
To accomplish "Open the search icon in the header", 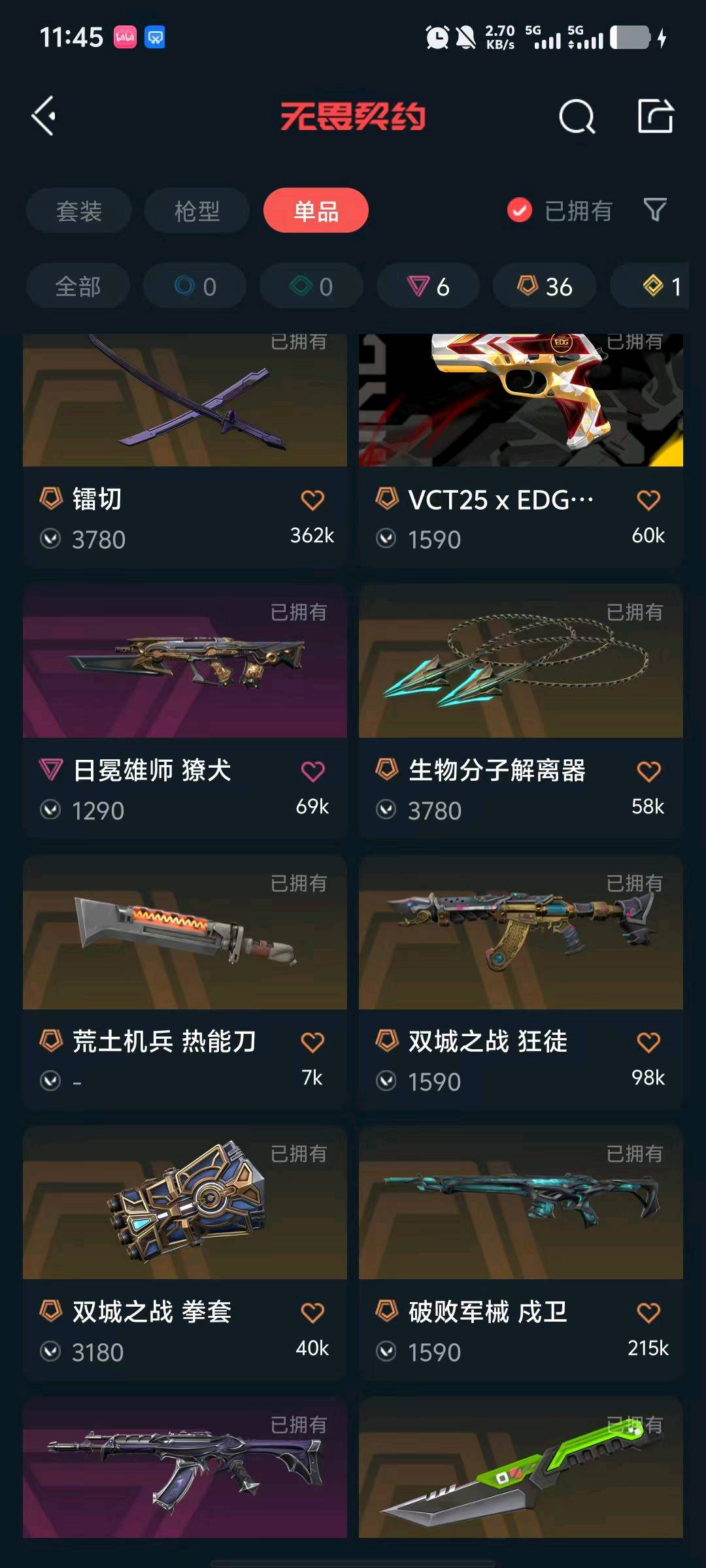I will pyautogui.click(x=577, y=117).
